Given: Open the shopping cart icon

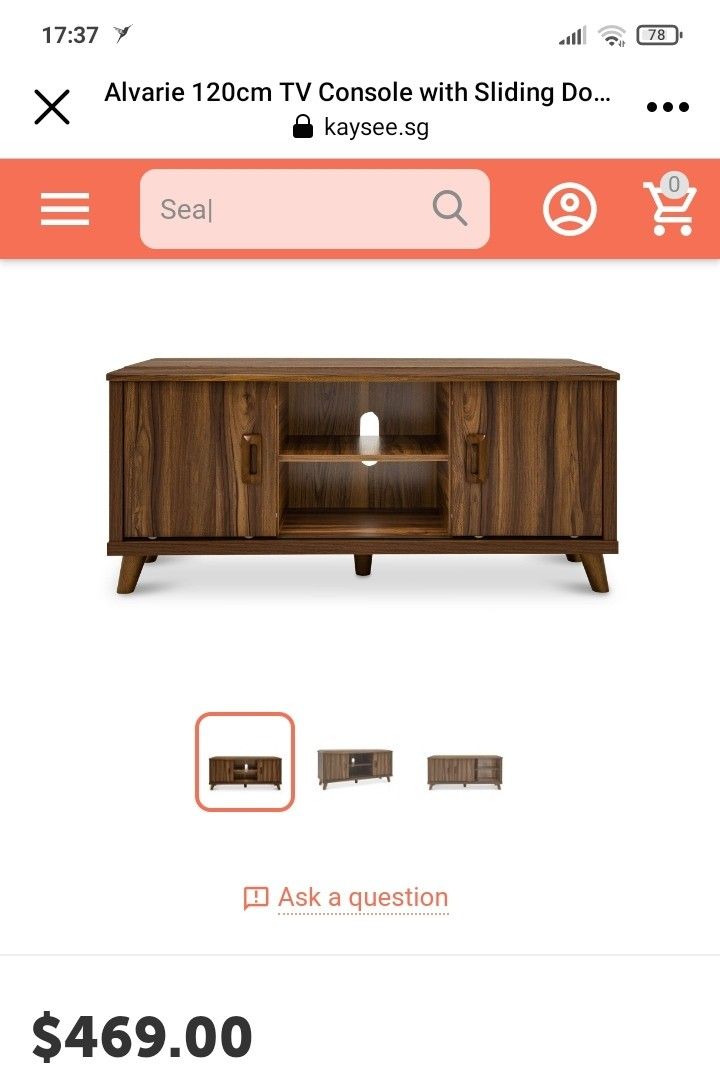Looking at the screenshot, I should [668, 212].
